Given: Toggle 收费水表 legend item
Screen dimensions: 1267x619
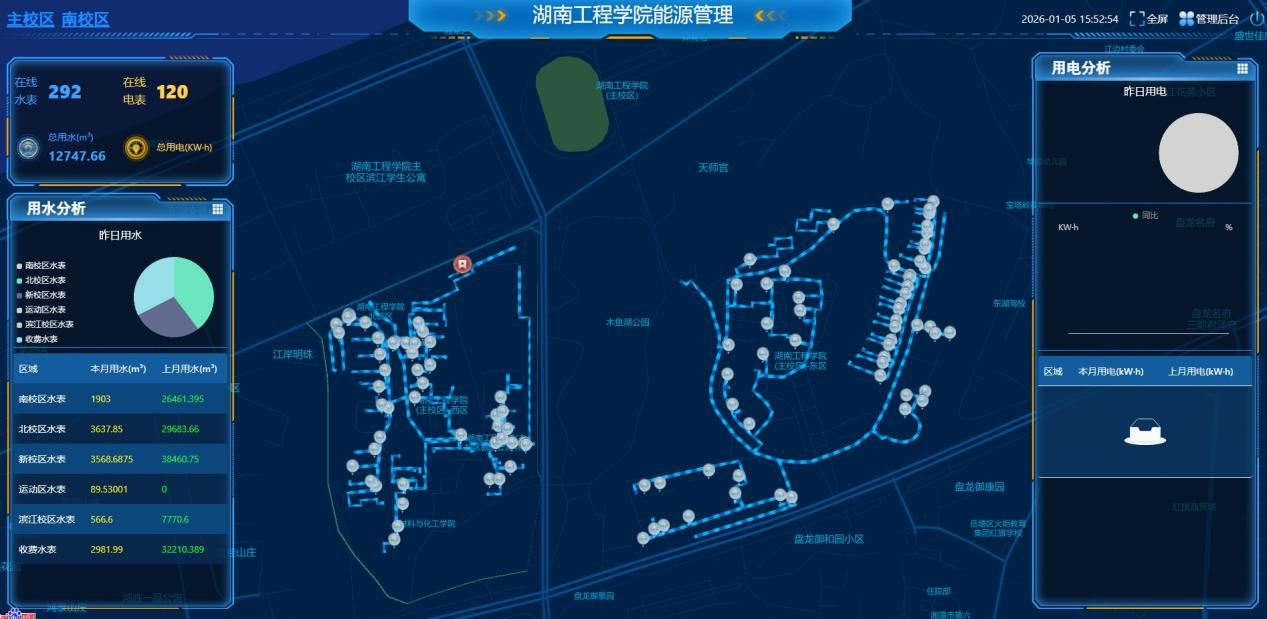Looking at the screenshot, I should tap(38, 339).
